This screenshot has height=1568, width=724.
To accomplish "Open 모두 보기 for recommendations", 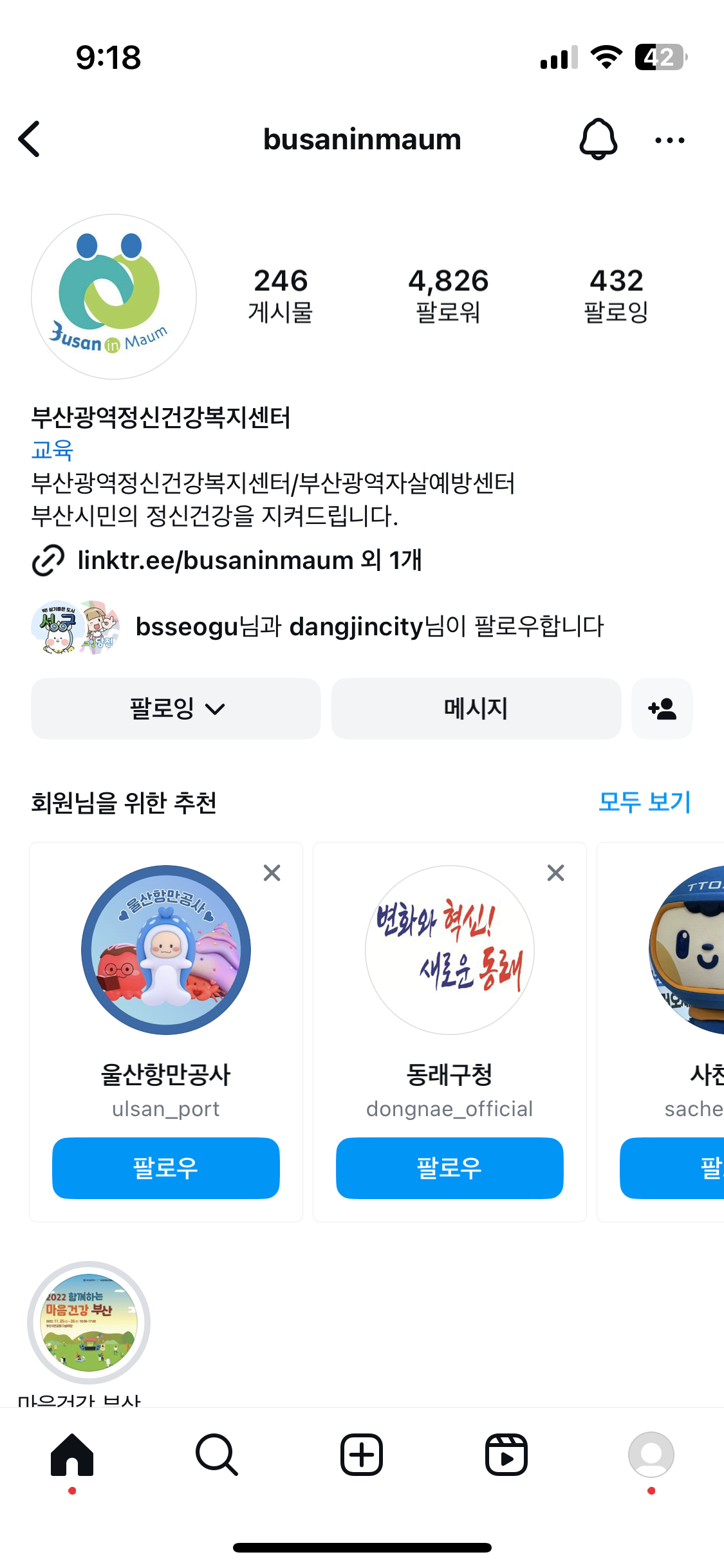I will point(644,802).
